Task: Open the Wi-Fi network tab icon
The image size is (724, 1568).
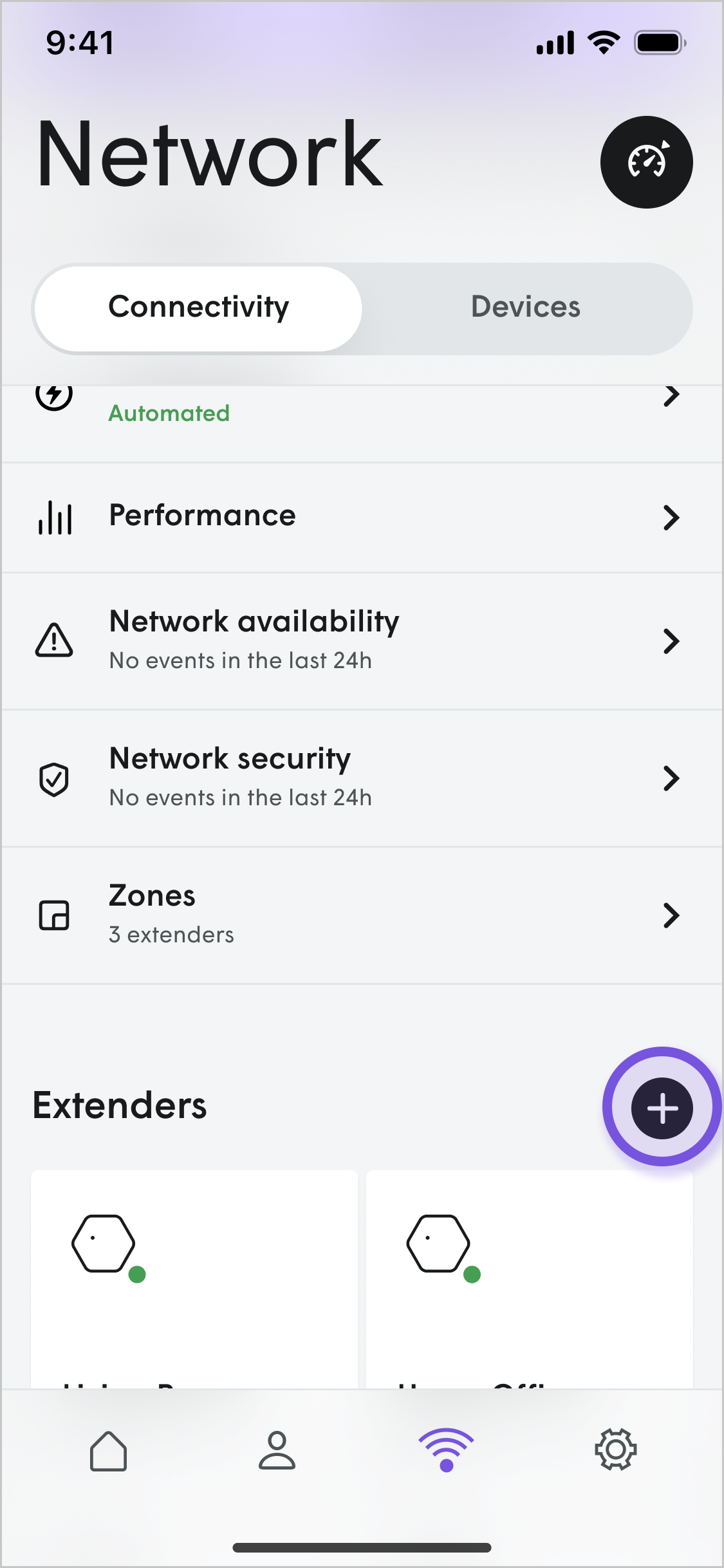Action: tap(445, 1450)
